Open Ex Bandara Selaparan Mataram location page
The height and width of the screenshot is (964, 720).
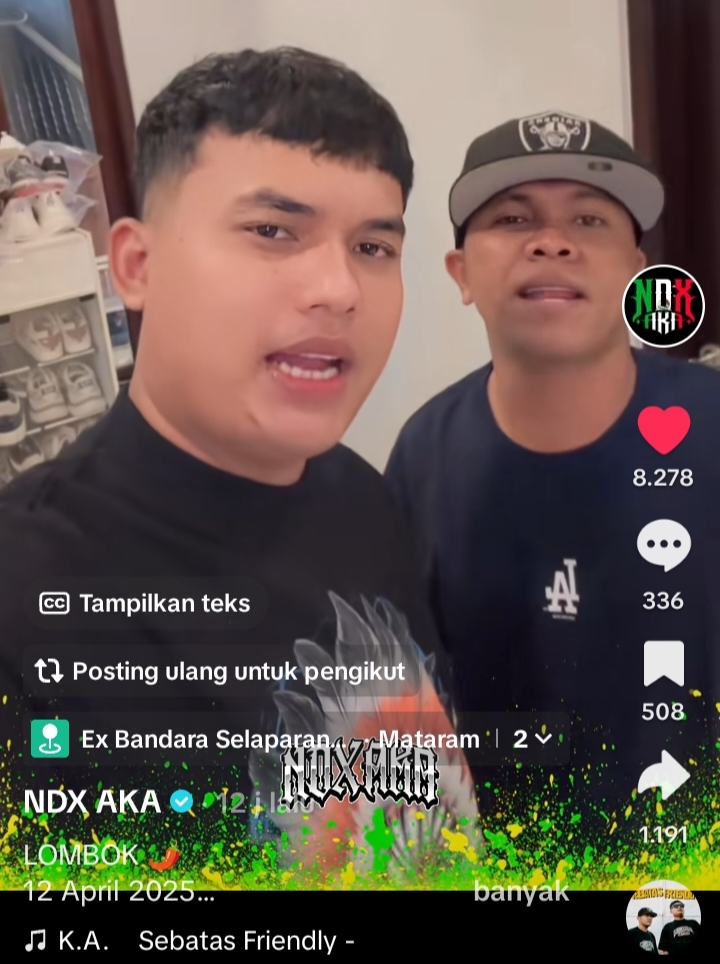tap(280, 739)
